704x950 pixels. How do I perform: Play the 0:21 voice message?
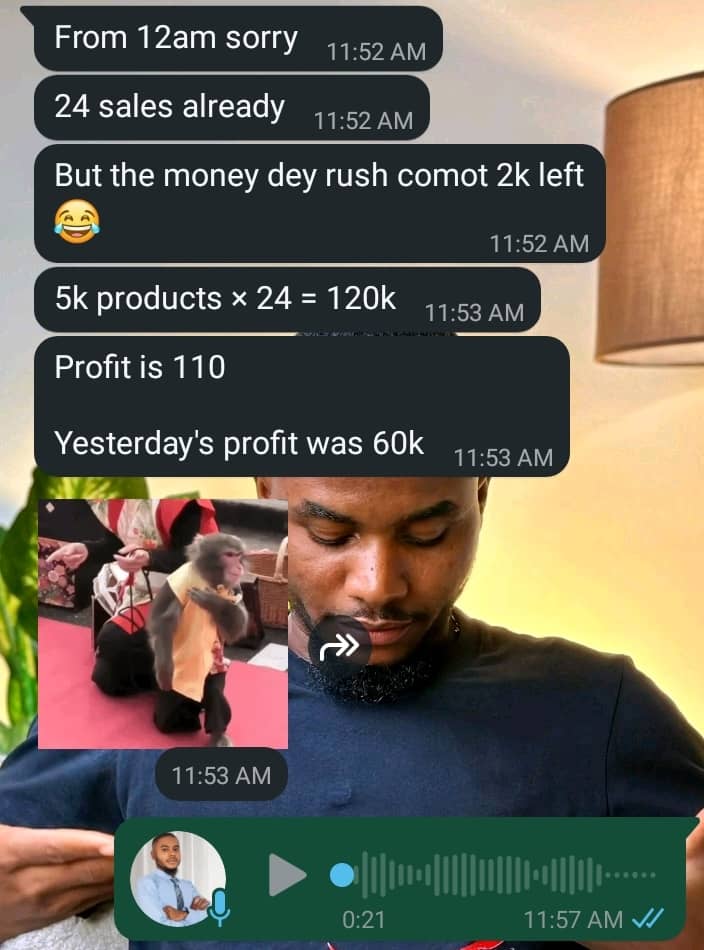pos(287,874)
